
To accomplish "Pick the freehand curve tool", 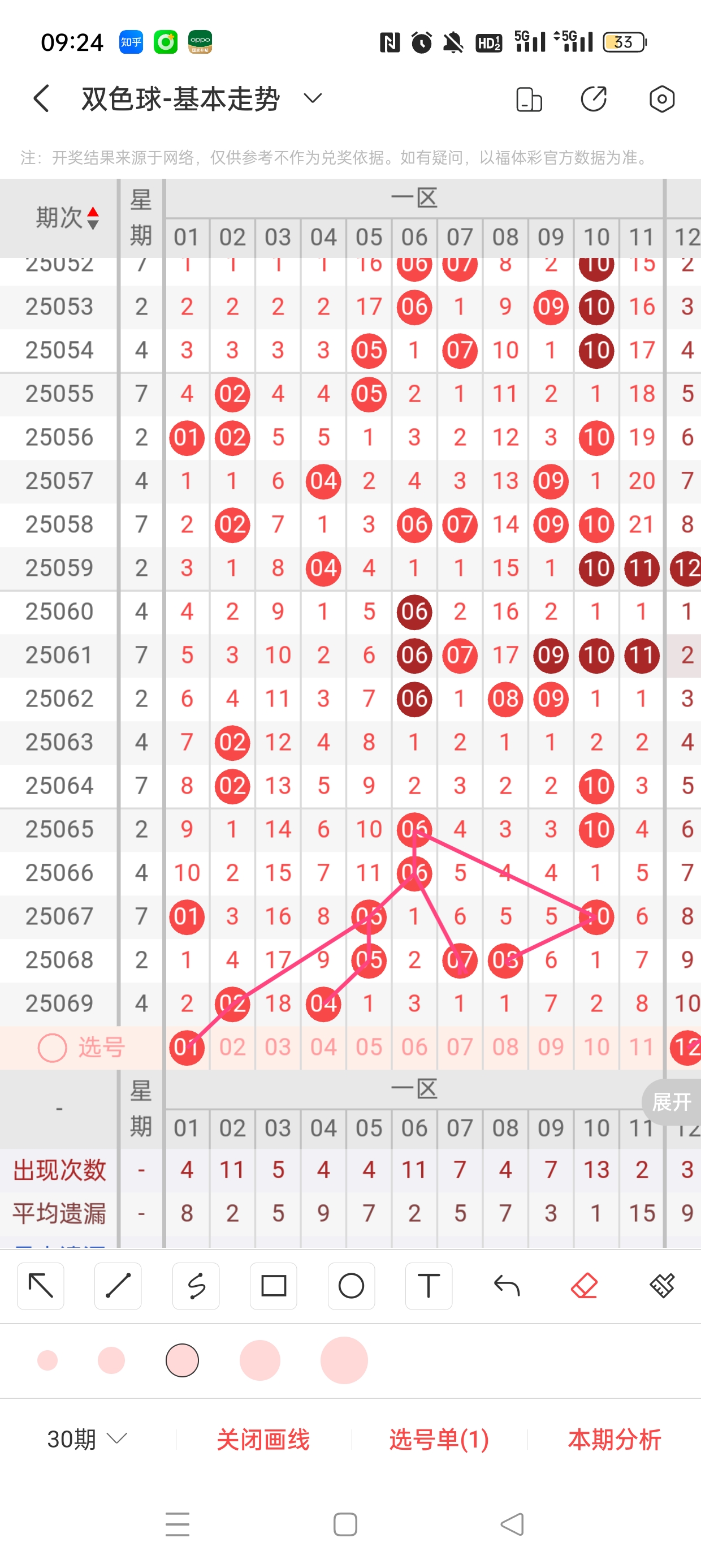I will point(196,1286).
